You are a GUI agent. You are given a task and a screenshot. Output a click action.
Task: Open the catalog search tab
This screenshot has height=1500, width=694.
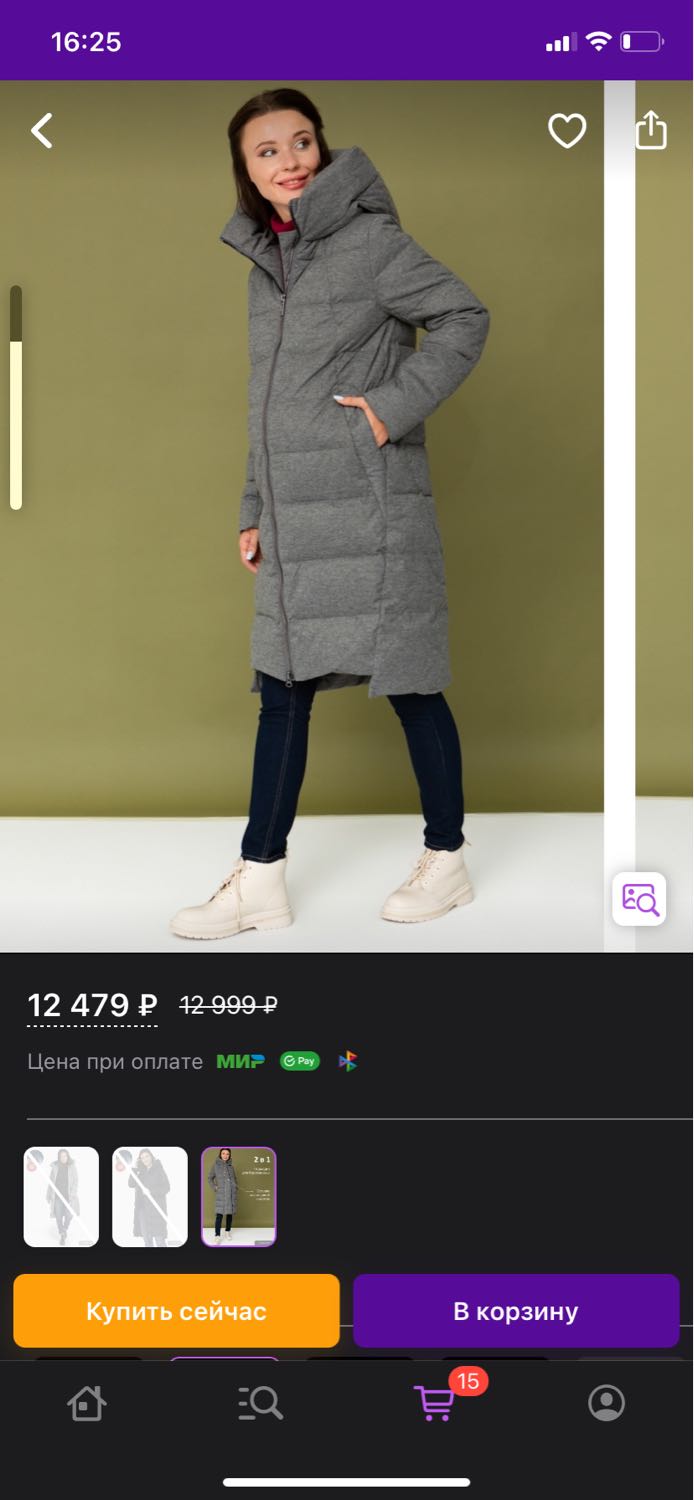[x=260, y=1403]
